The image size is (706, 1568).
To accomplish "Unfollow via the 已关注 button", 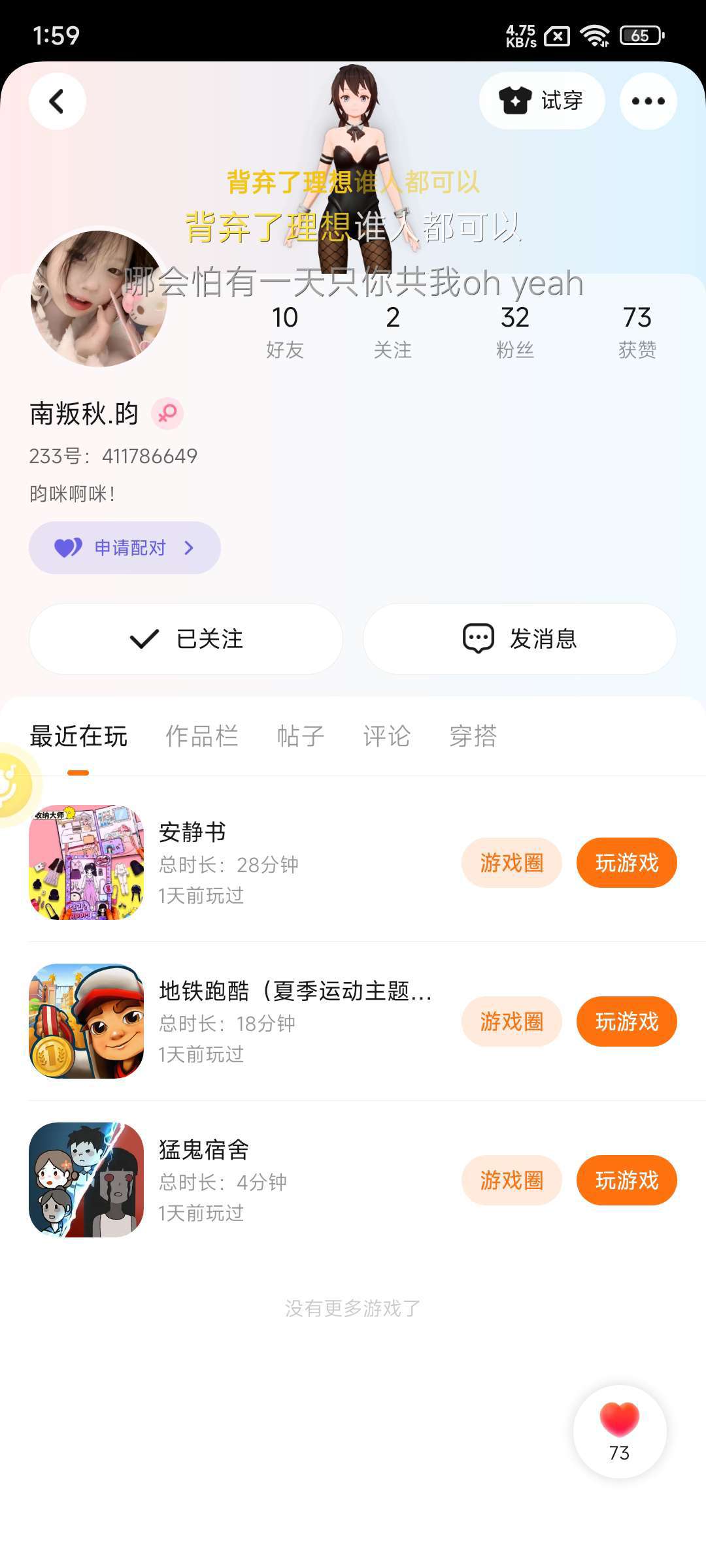I will 186,638.
